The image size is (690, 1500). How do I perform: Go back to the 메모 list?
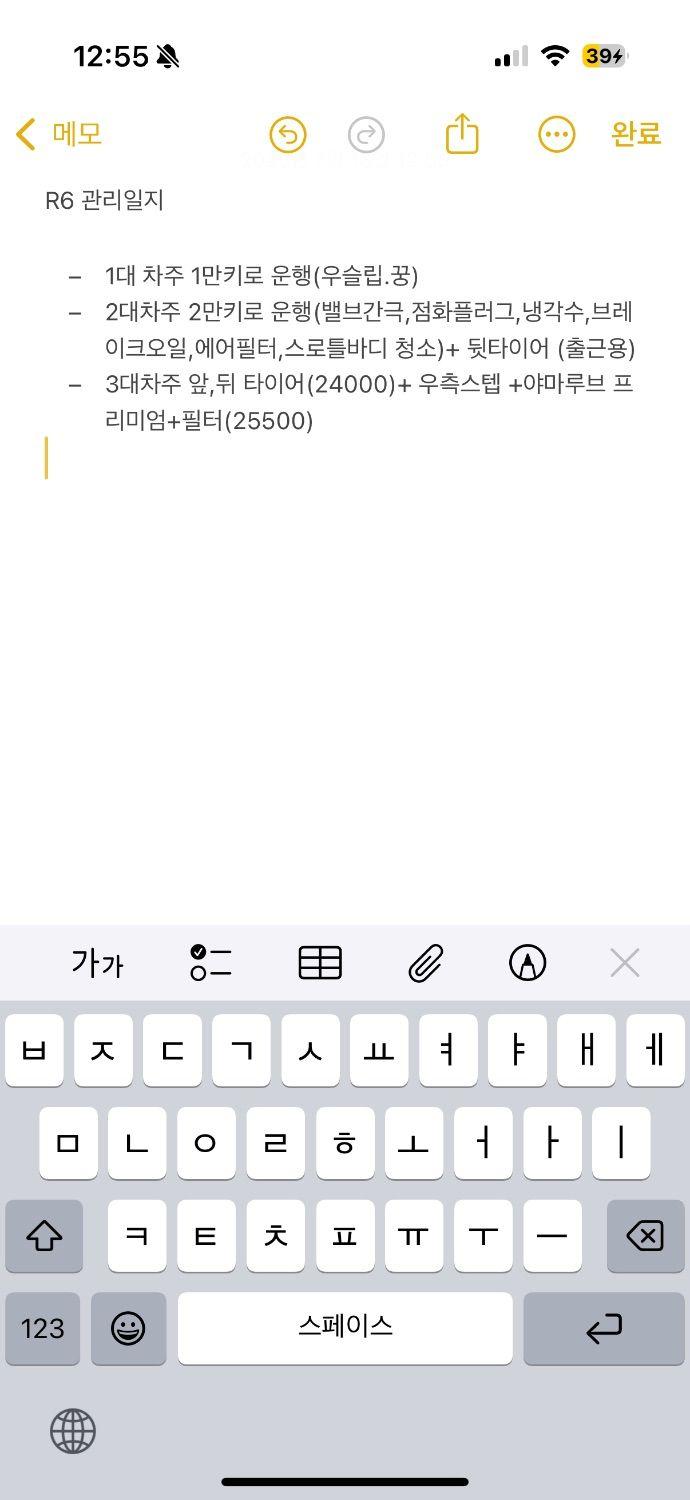tap(60, 134)
